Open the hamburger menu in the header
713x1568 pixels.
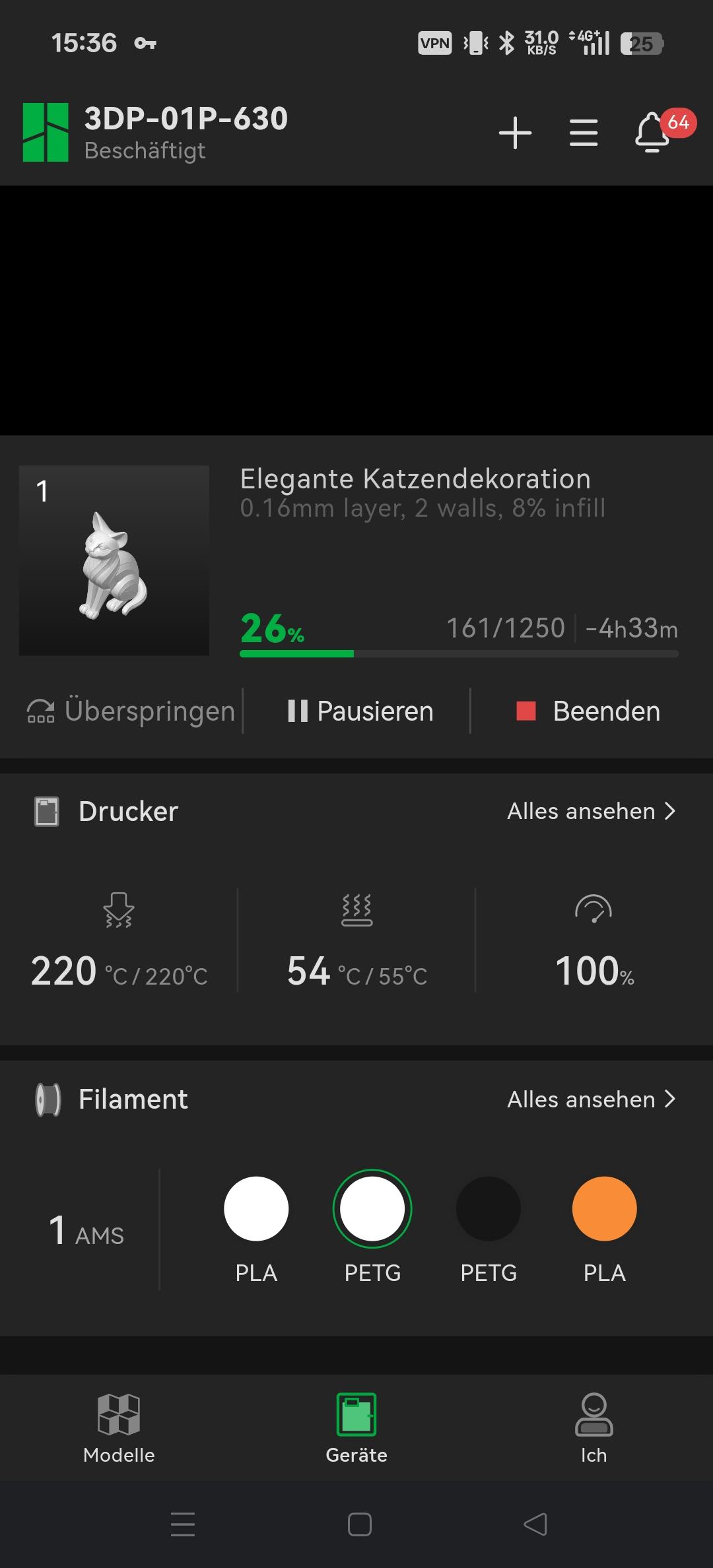pyautogui.click(x=584, y=133)
